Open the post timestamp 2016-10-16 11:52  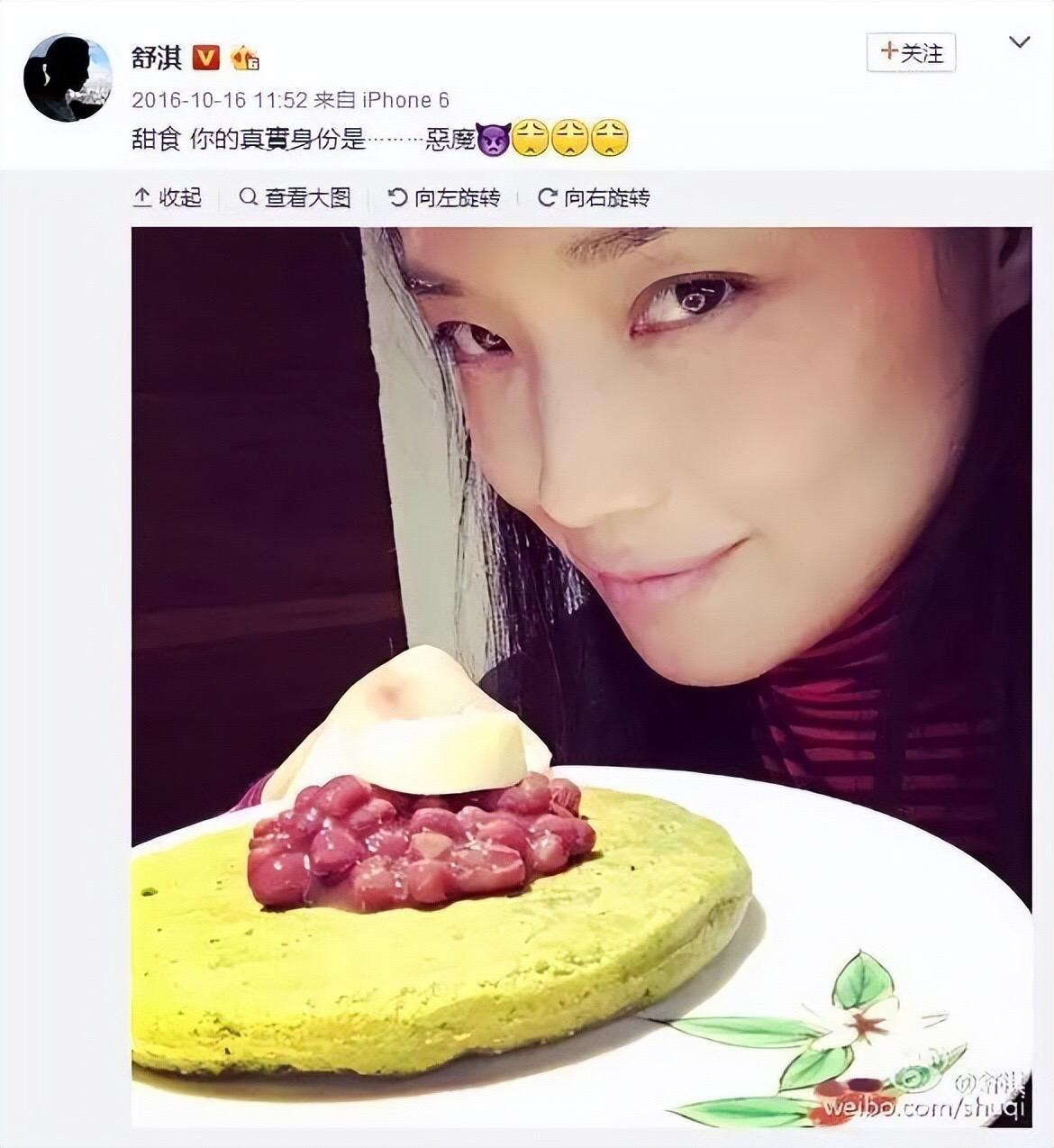220,100
